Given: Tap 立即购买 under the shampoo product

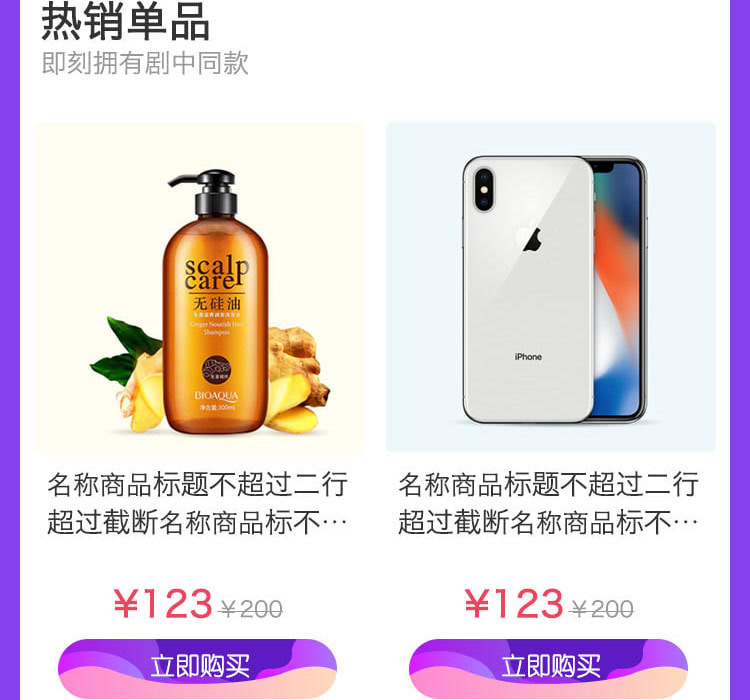Looking at the screenshot, I should (198, 667).
